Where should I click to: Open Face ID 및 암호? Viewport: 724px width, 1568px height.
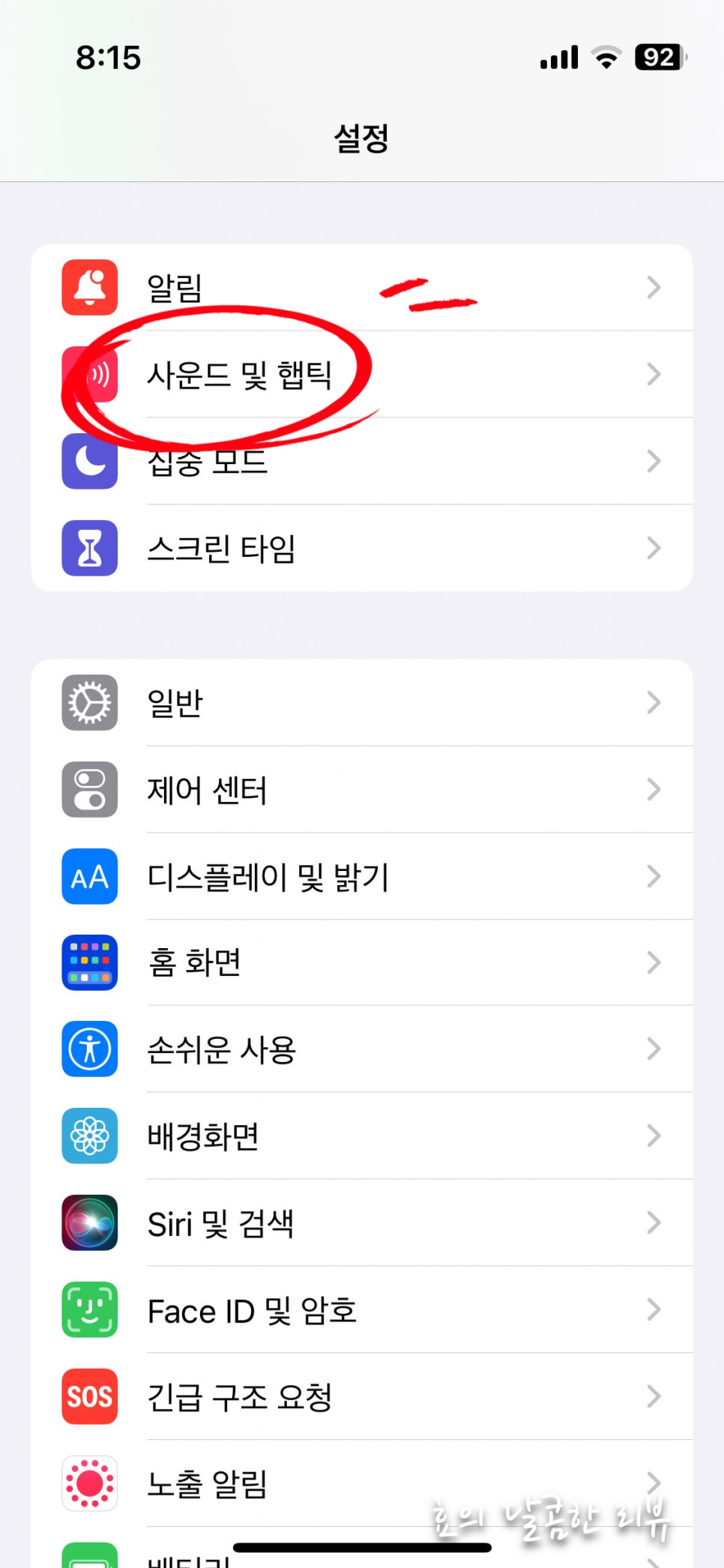tap(362, 1310)
